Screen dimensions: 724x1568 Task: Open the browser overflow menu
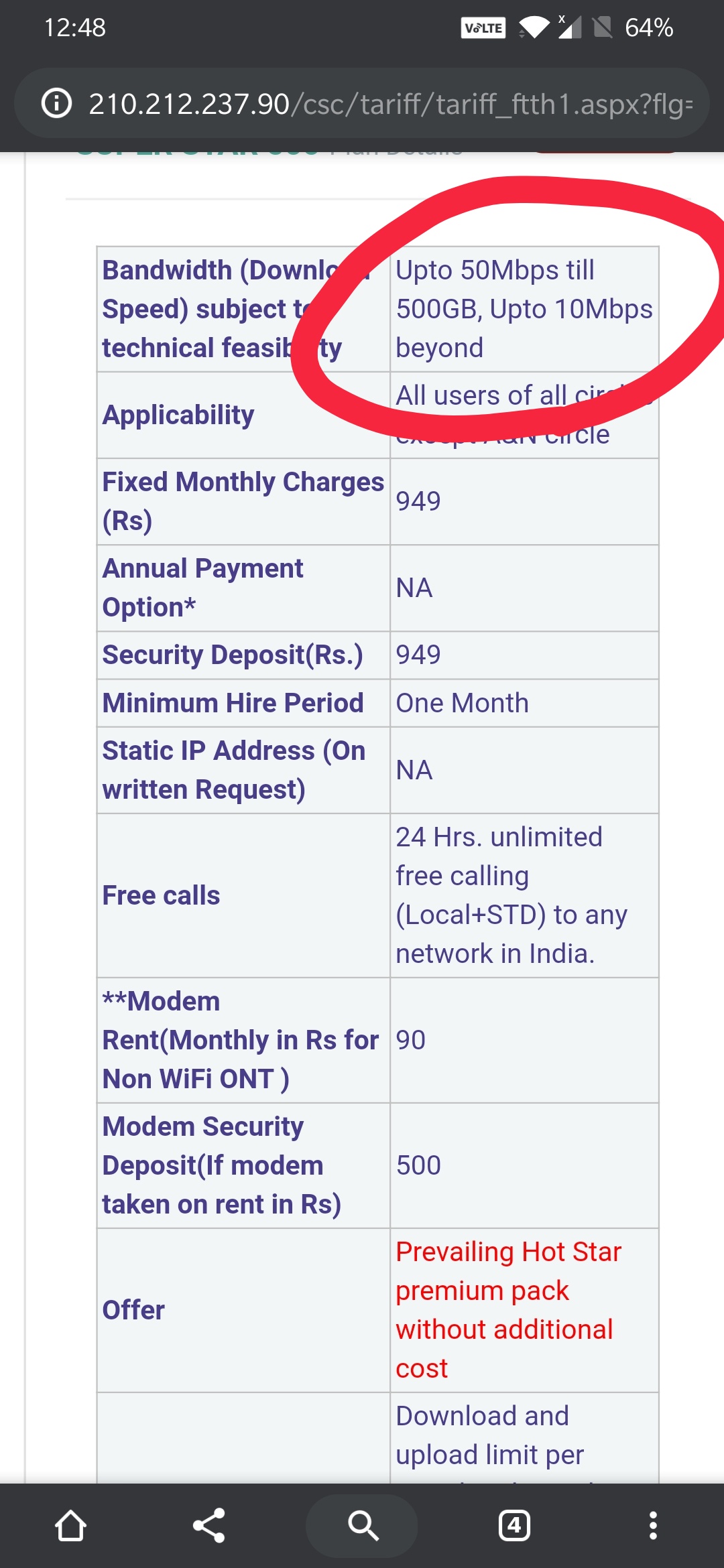(653, 1526)
